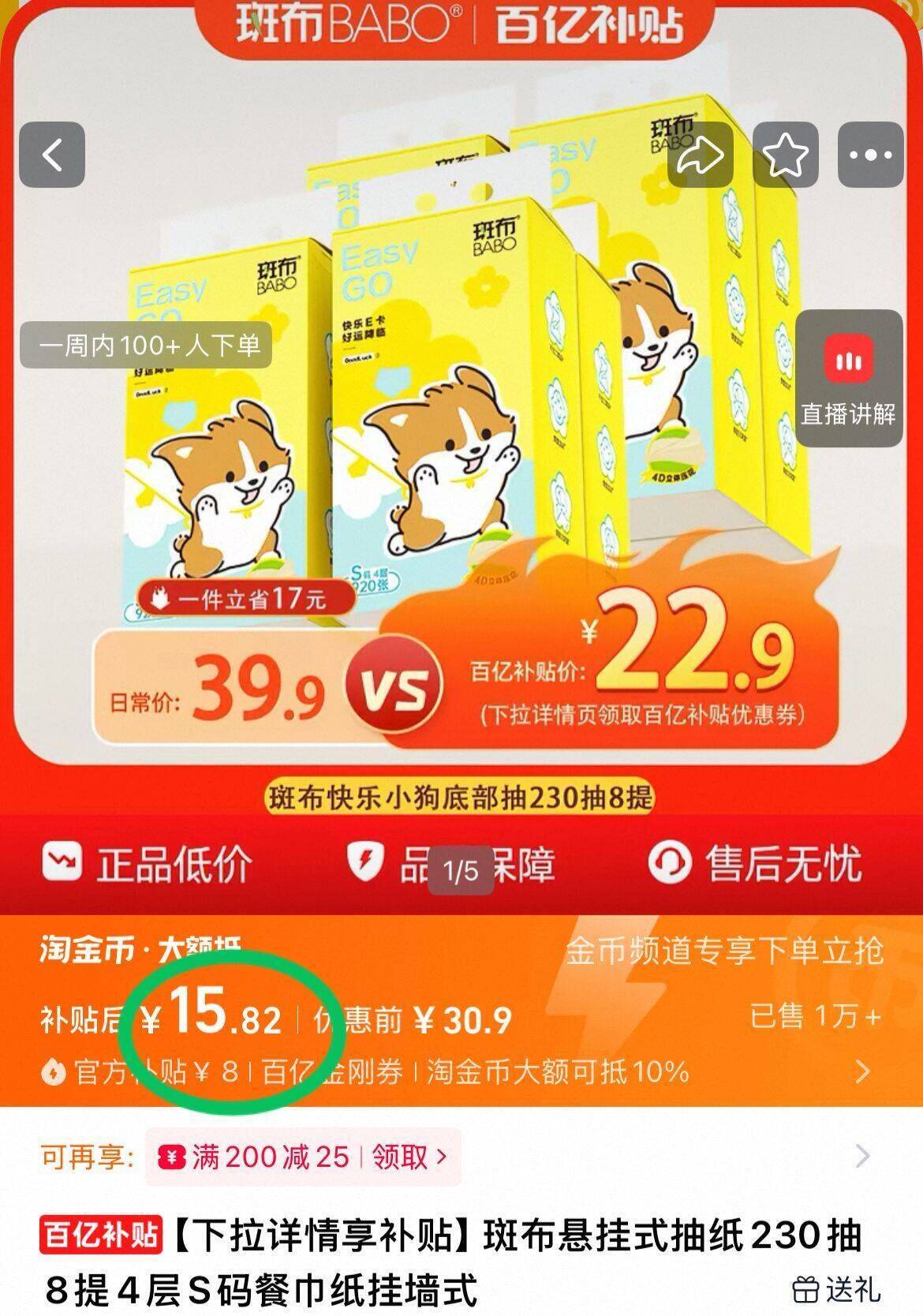The width and height of the screenshot is (923, 1316).
Task: Claim the 满200减25 coupon via 领取
Action: coord(409,1157)
